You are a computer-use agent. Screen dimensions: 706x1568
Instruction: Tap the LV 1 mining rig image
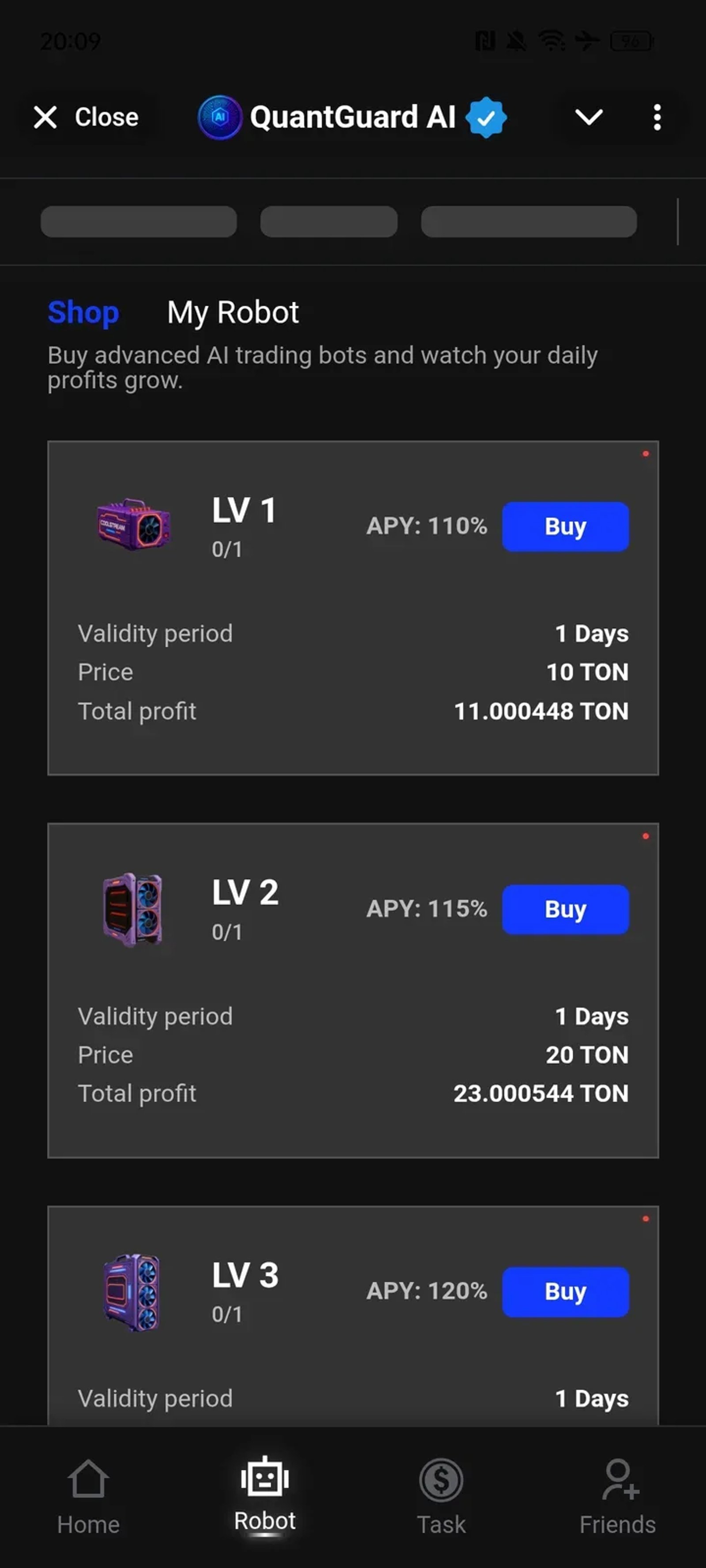pyautogui.click(x=133, y=525)
